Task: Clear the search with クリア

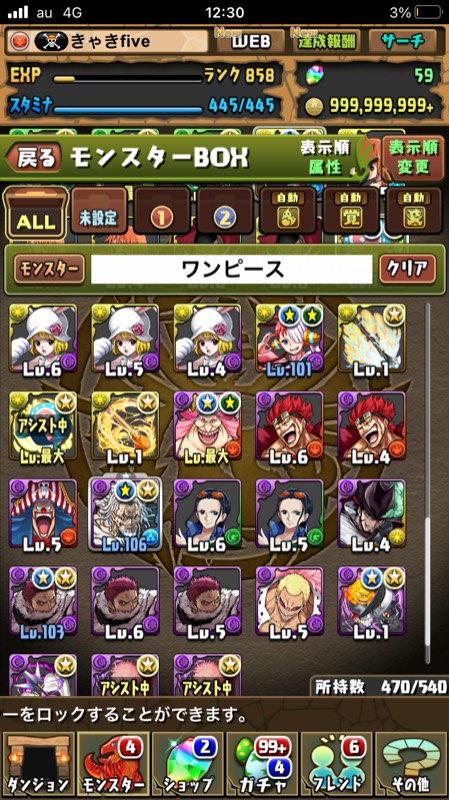Action: pos(408,269)
